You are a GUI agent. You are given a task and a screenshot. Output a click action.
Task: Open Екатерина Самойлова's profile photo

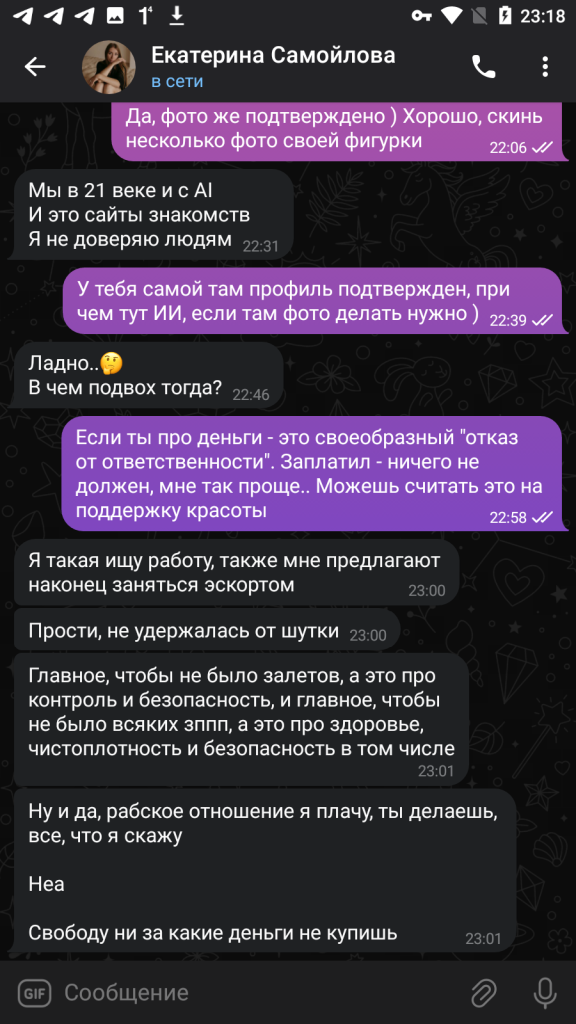coord(108,67)
